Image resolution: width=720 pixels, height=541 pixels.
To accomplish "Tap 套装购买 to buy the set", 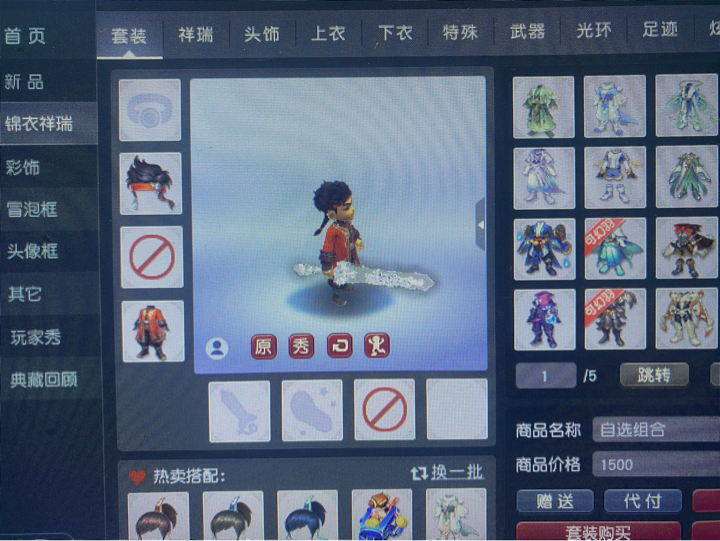I will (x=598, y=531).
